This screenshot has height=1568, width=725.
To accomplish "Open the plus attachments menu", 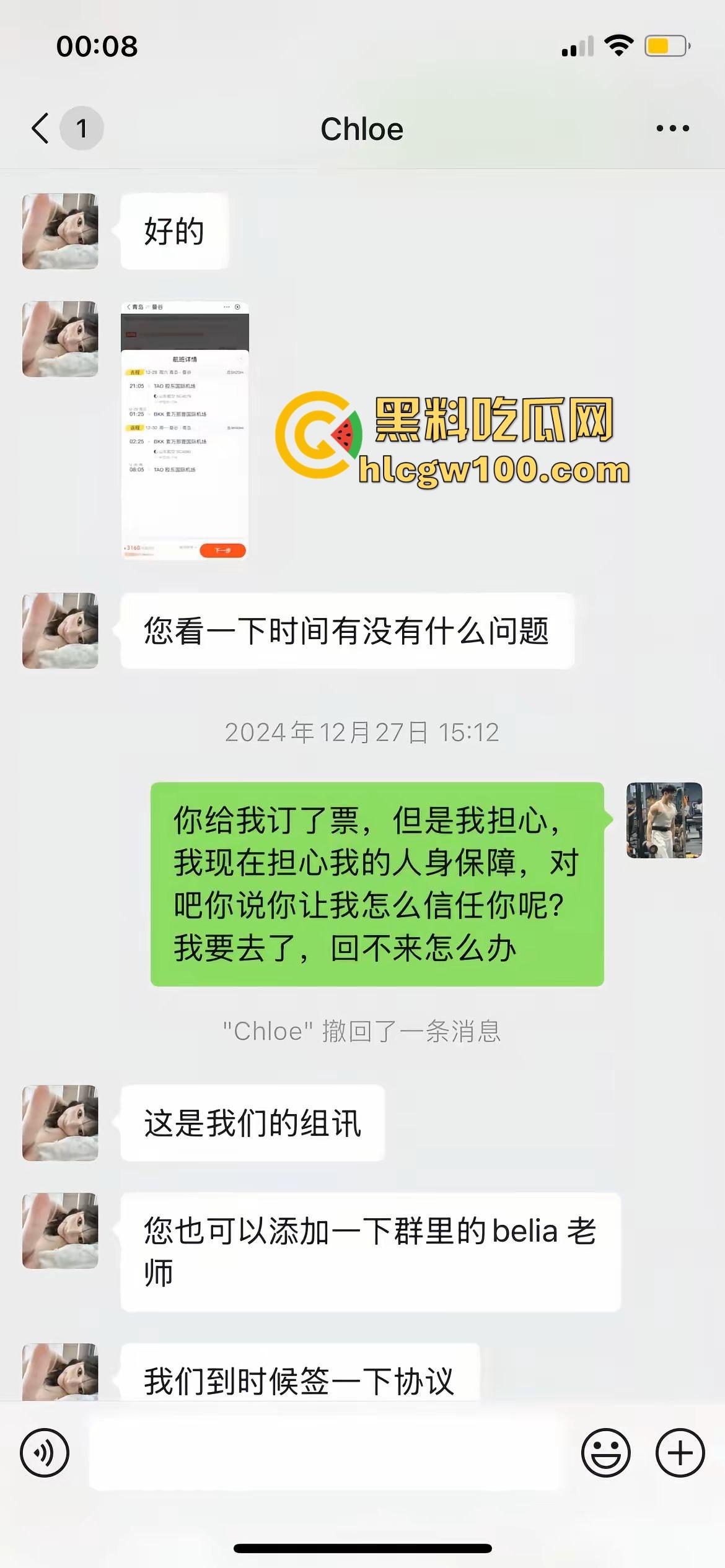I will tap(680, 1453).
